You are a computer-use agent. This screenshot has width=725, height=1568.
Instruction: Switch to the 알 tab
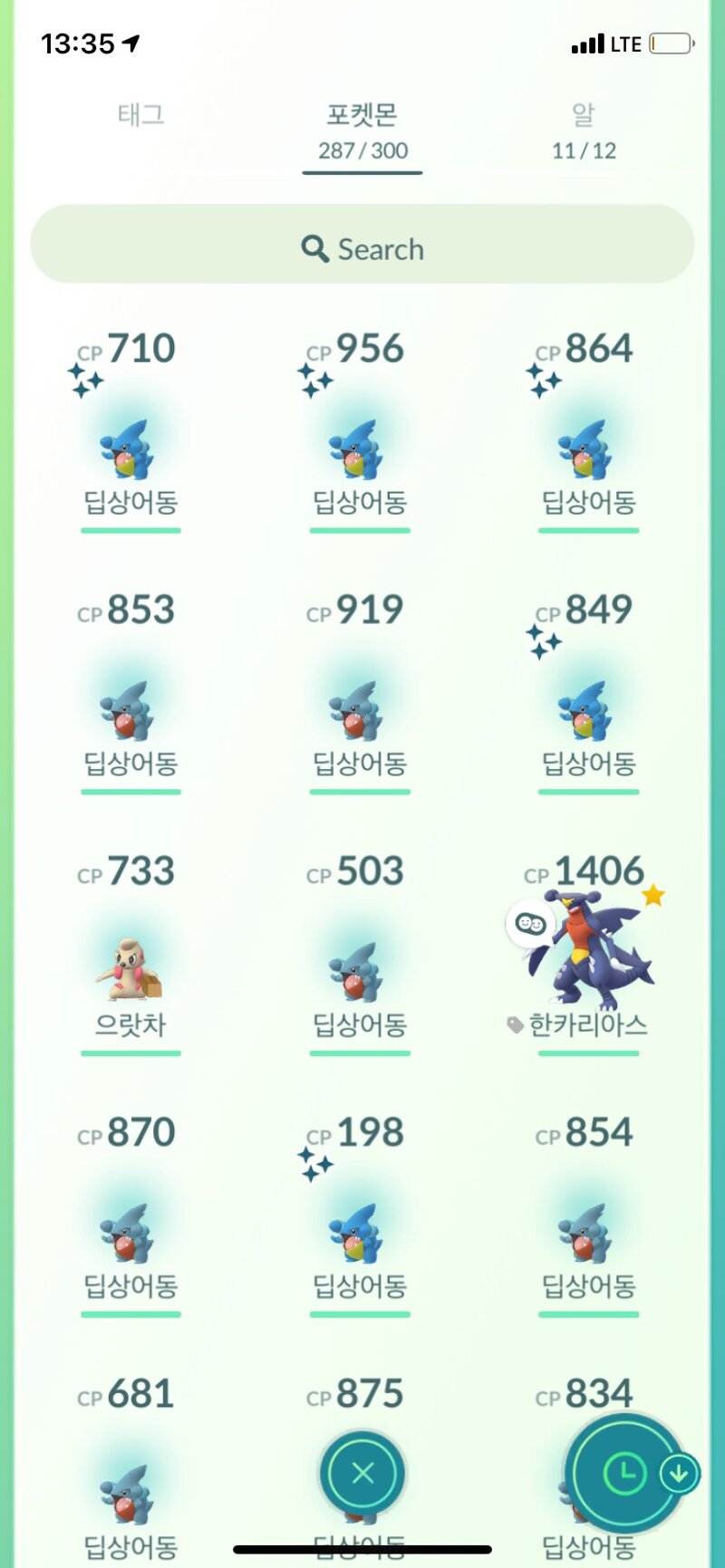click(584, 131)
